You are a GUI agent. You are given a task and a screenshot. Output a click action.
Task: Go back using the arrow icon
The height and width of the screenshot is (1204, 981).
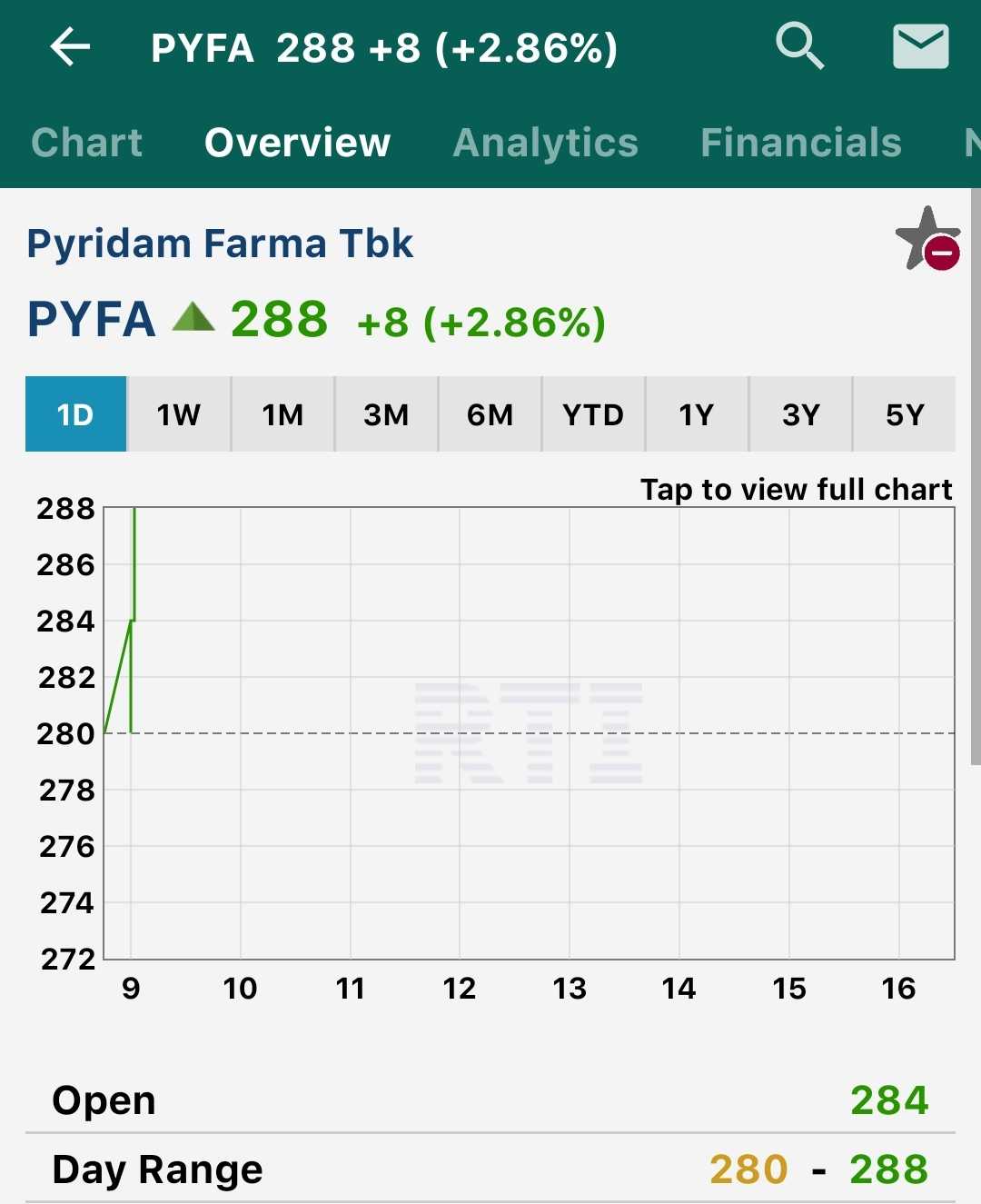pos(69,47)
